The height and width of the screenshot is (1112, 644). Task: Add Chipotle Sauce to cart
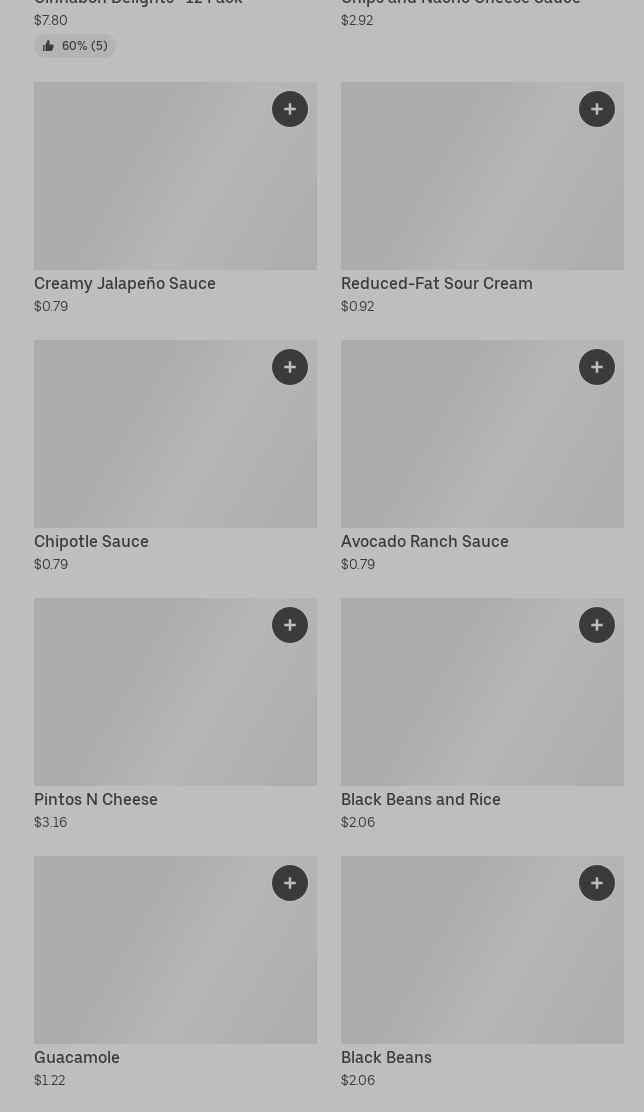tap(290, 367)
